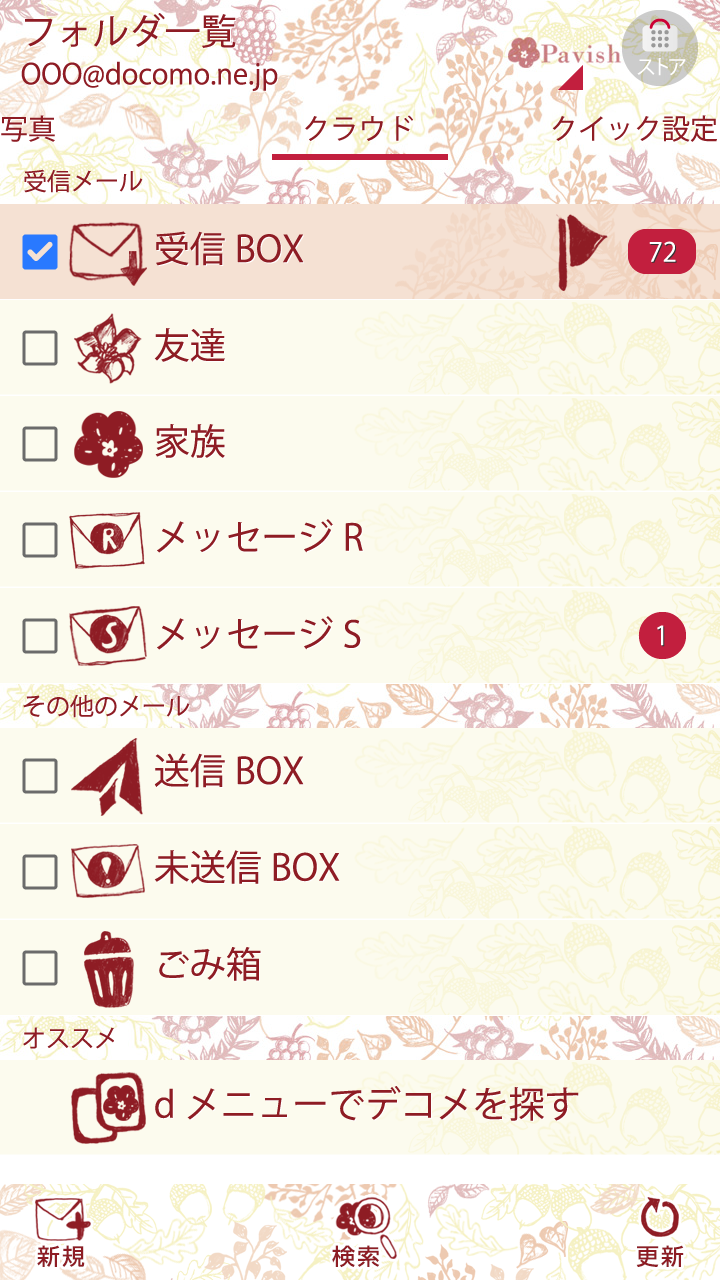Open d メニューでデコメを探す
Image resolution: width=720 pixels, height=1280 pixels.
point(366,1105)
